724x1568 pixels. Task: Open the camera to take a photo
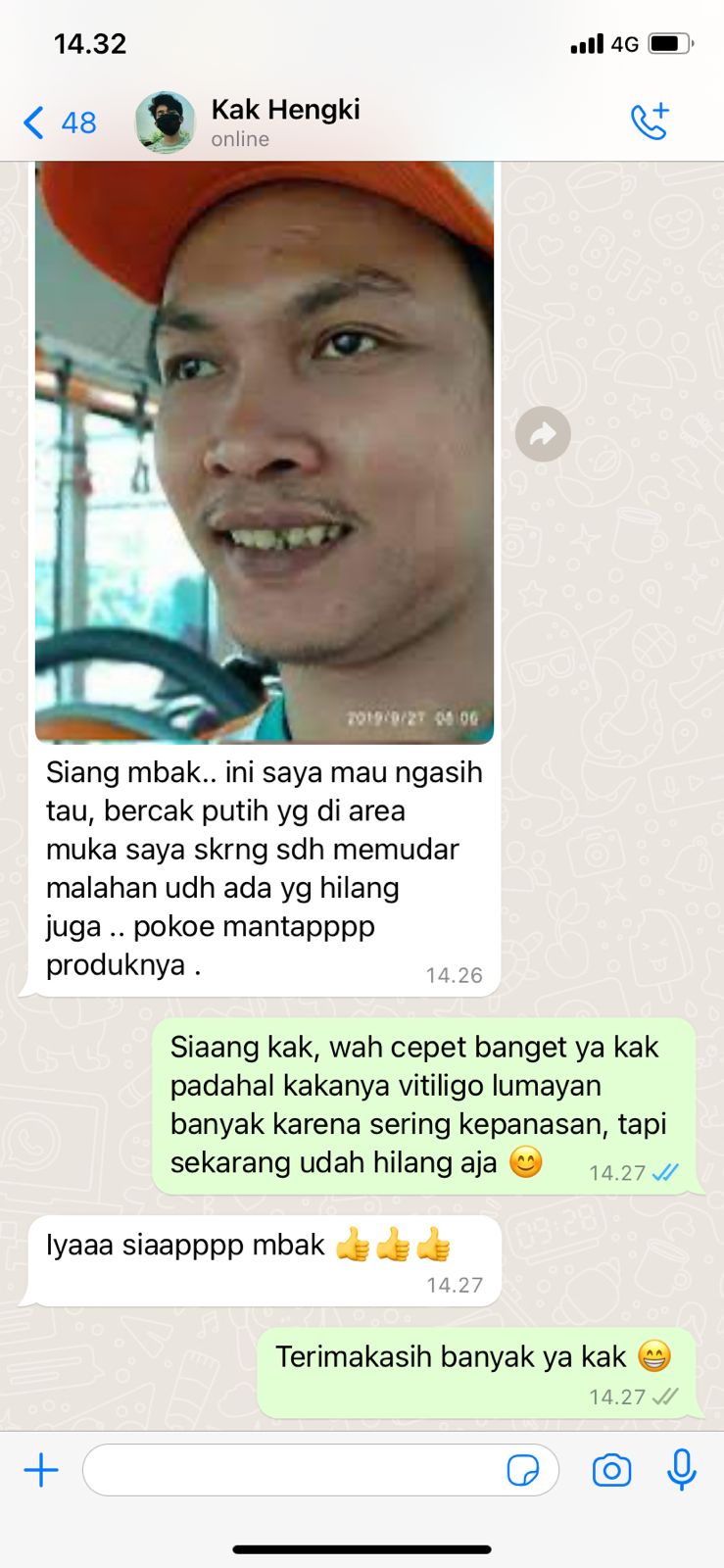[x=611, y=1470]
